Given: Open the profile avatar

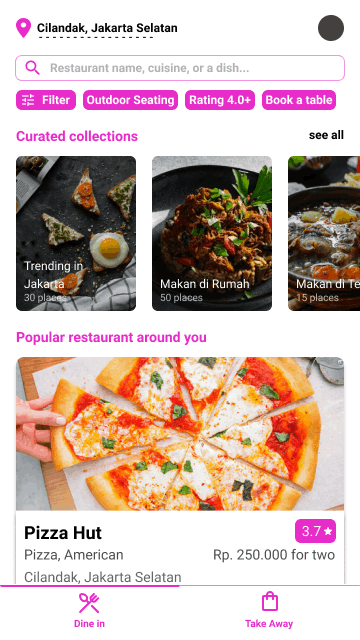Looking at the screenshot, I should tap(331, 28).
